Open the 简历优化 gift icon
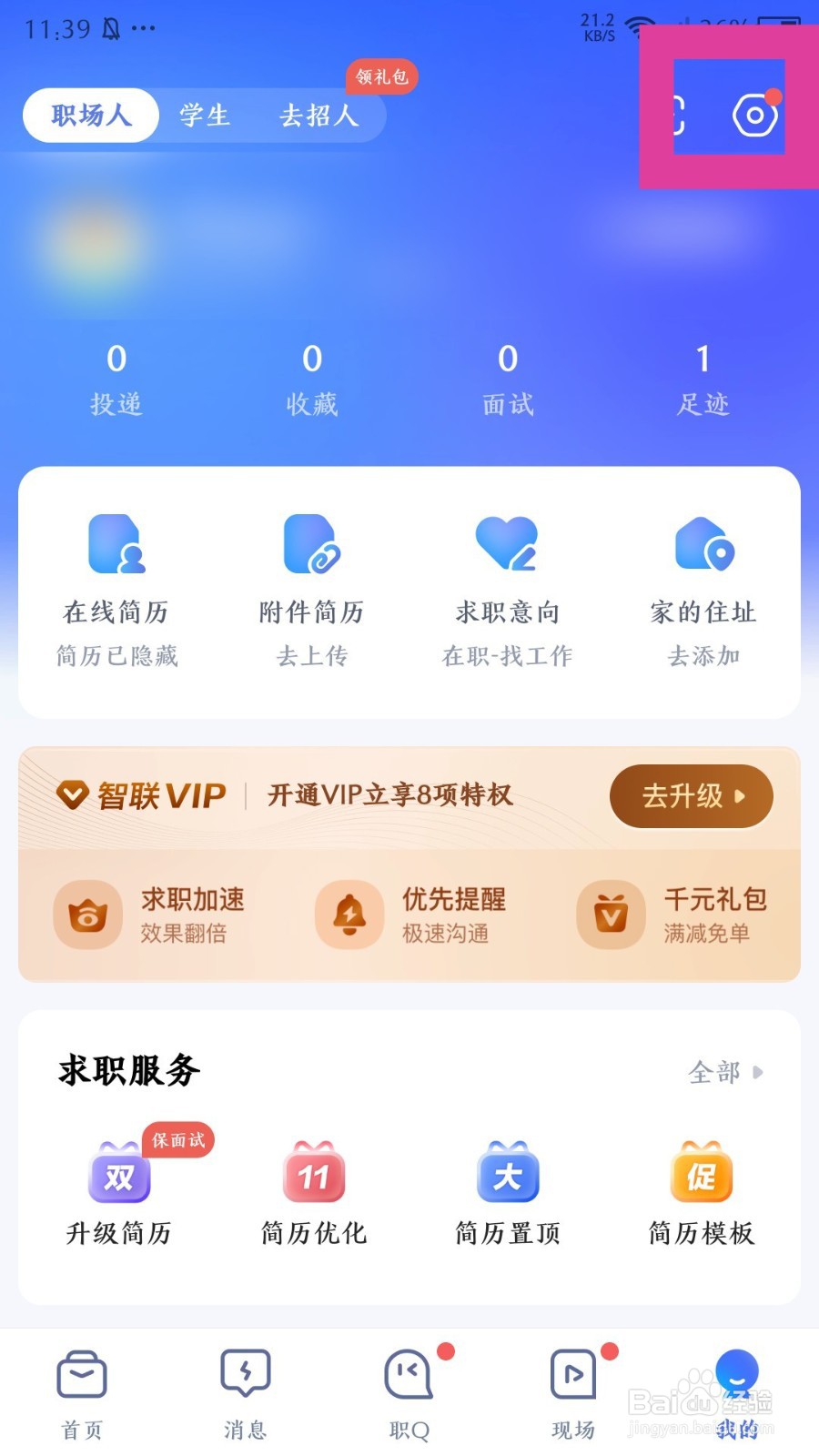 (313, 1176)
